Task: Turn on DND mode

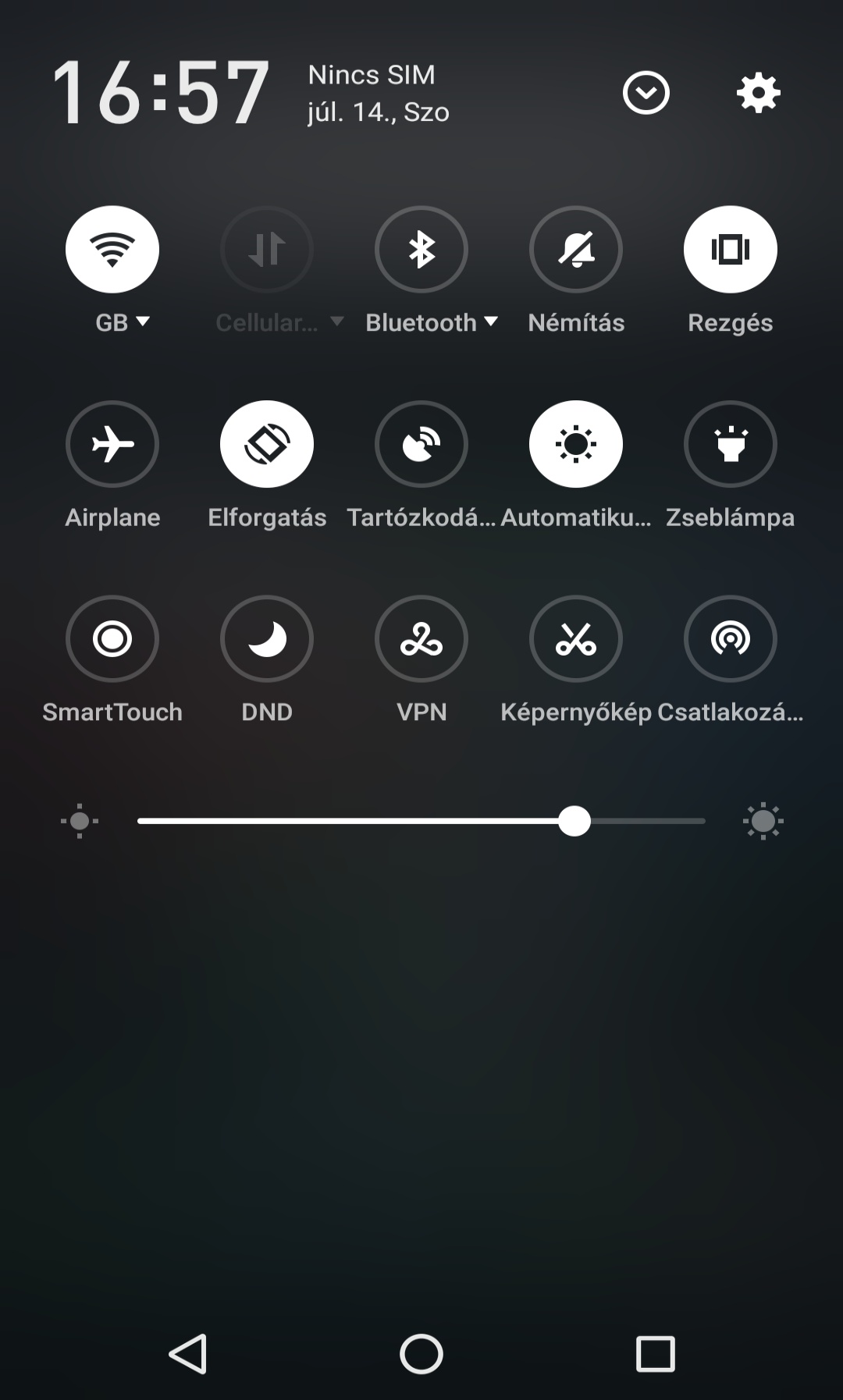Action: coord(267,639)
